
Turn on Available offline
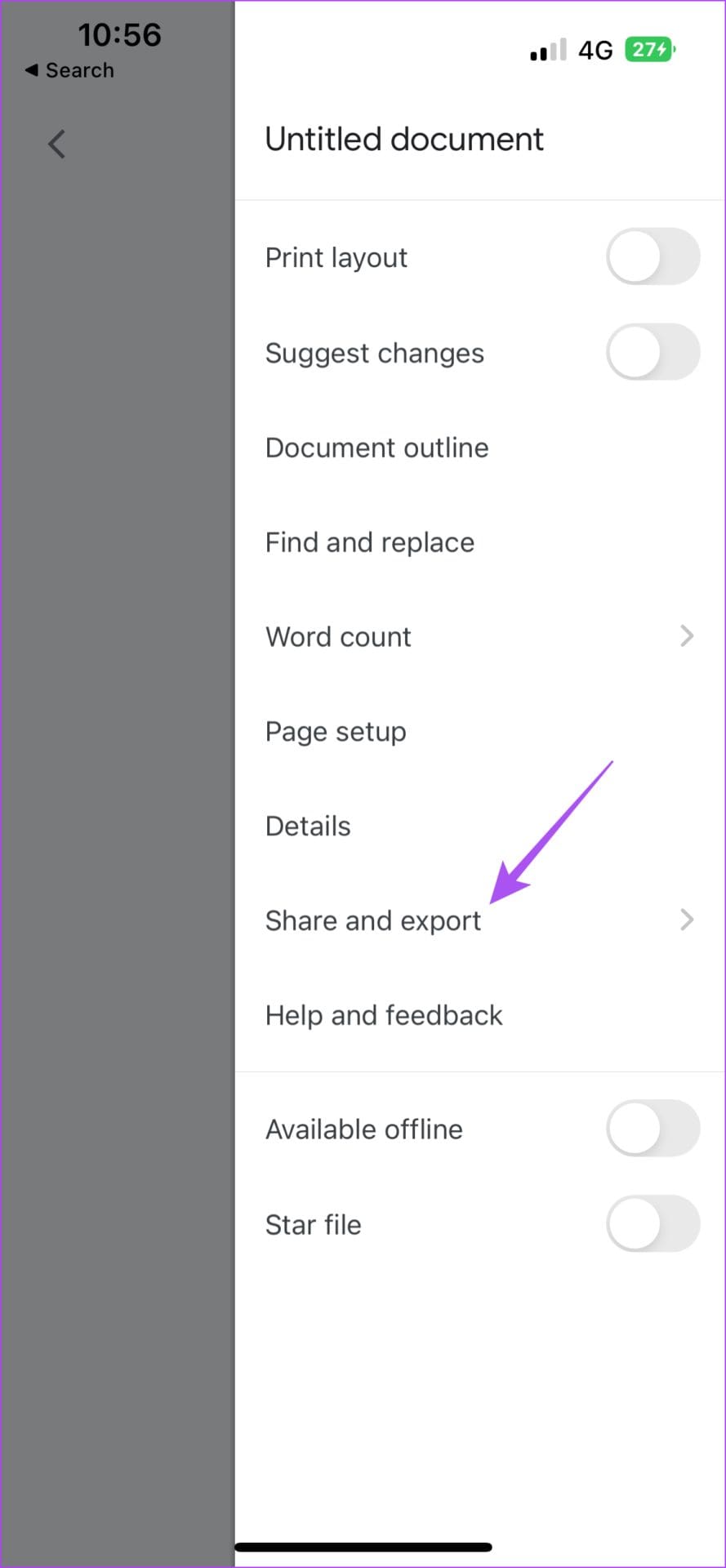tap(653, 1129)
